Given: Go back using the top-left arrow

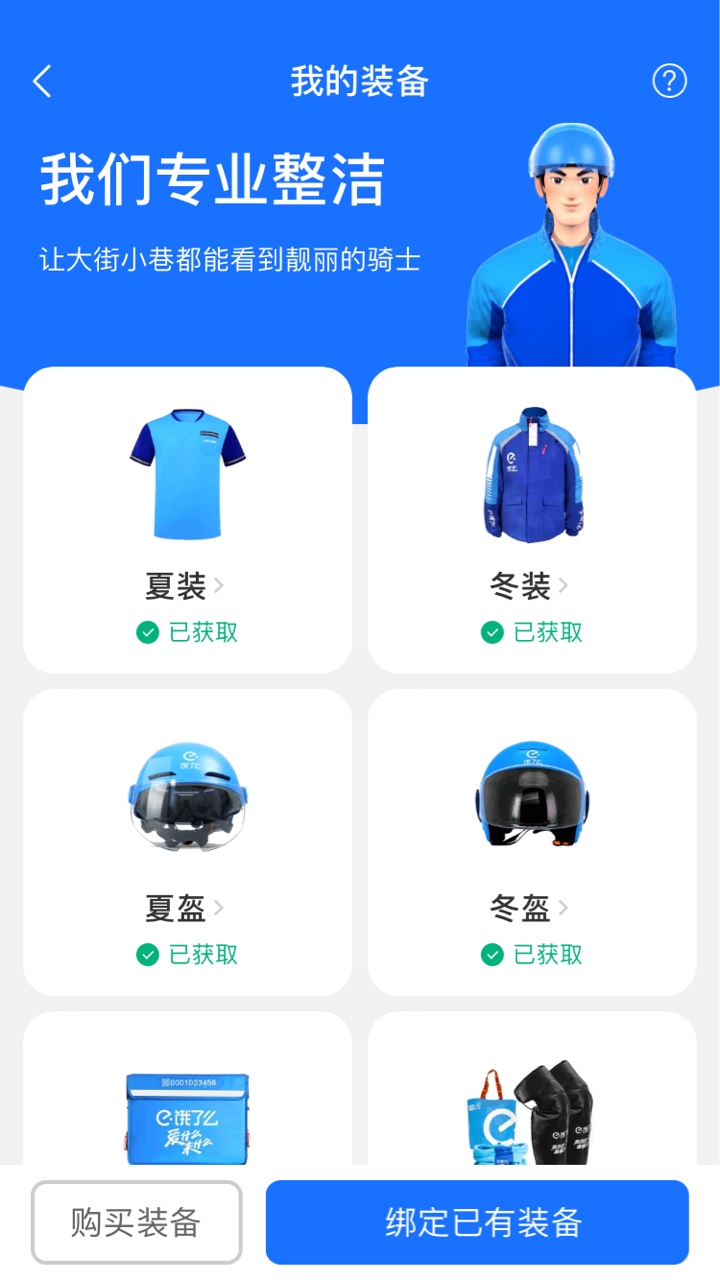Looking at the screenshot, I should pyautogui.click(x=42, y=81).
